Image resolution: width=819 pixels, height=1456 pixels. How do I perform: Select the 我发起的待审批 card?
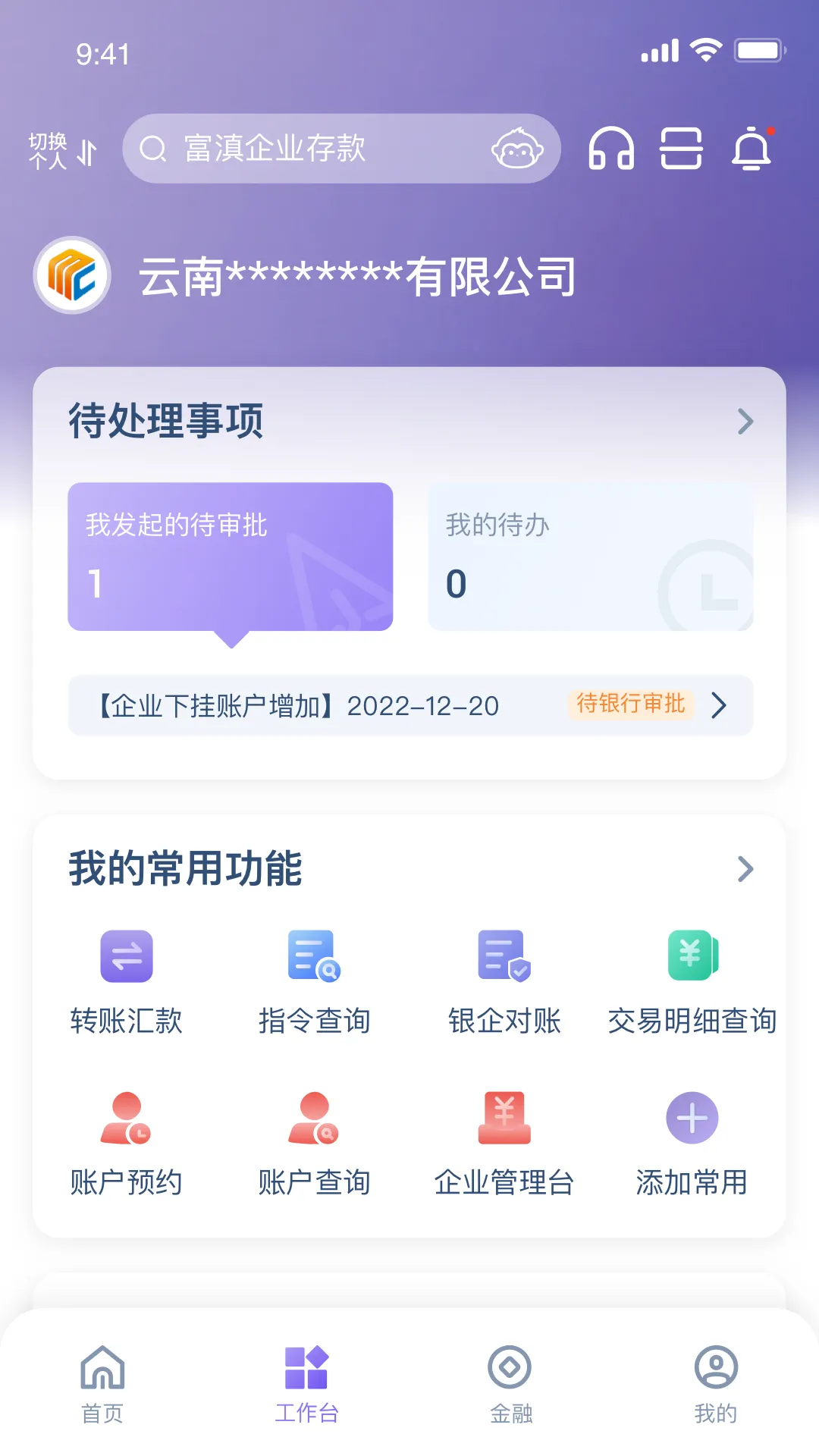(230, 556)
